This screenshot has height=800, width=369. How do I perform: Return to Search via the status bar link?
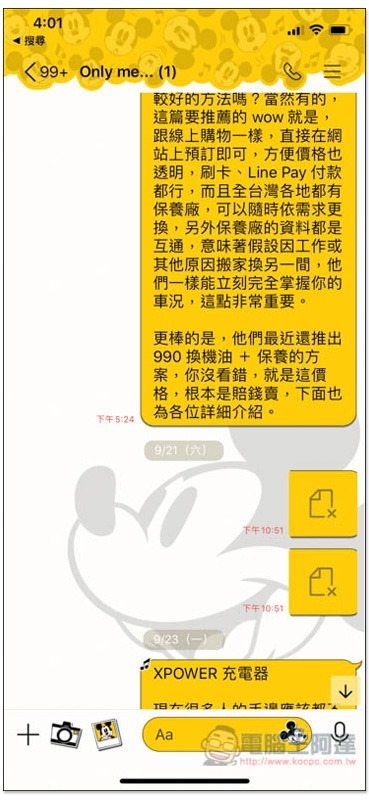(29, 40)
